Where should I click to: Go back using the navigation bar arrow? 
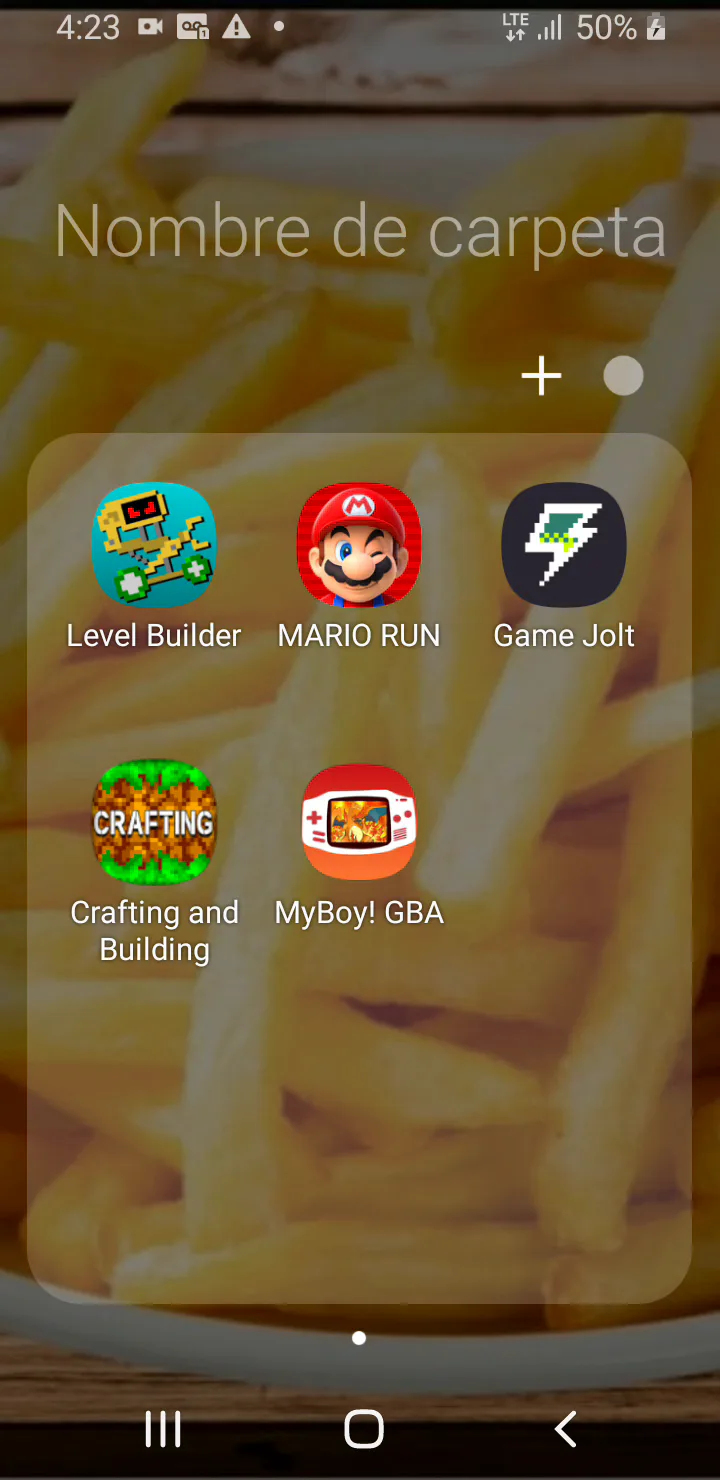(566, 1429)
